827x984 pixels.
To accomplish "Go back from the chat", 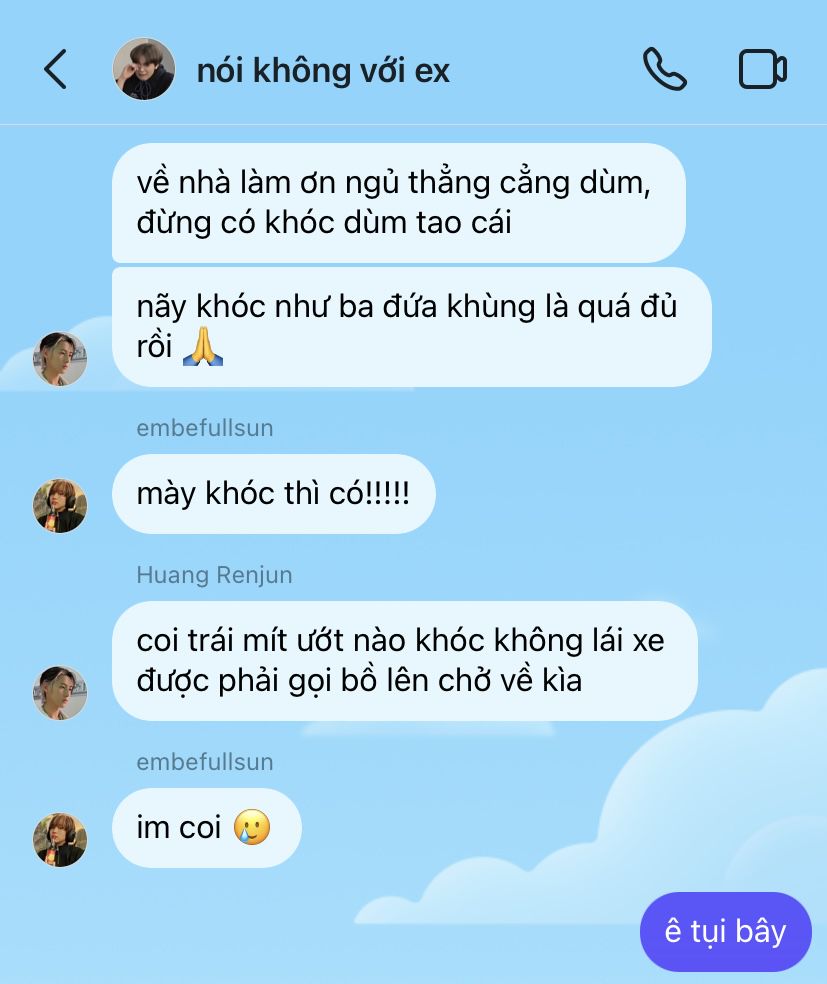I will pos(55,70).
